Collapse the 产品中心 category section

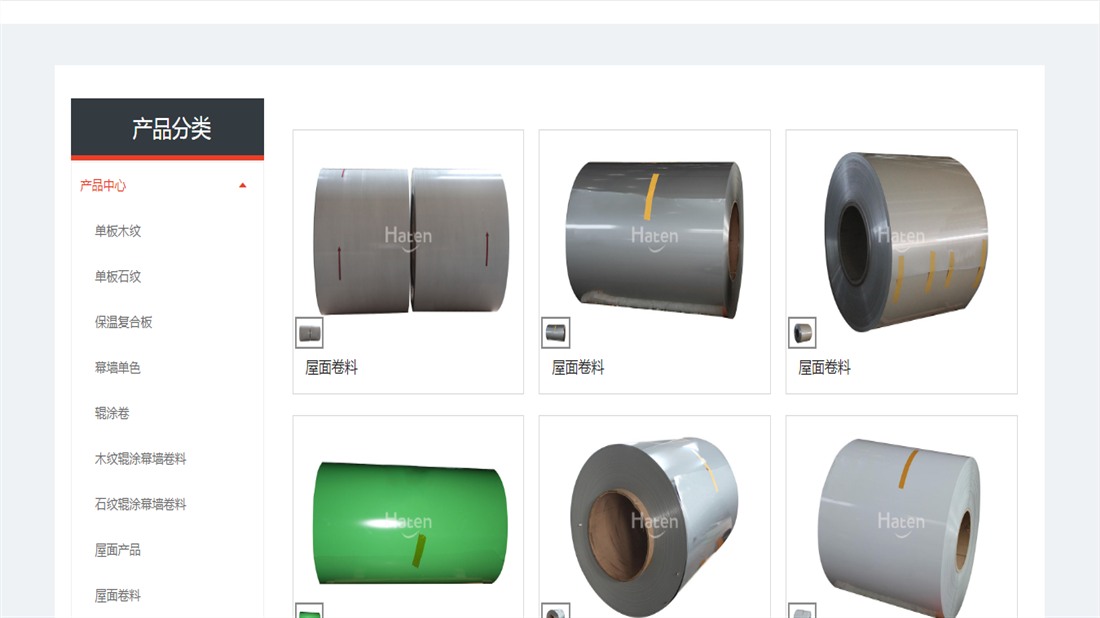click(242, 185)
